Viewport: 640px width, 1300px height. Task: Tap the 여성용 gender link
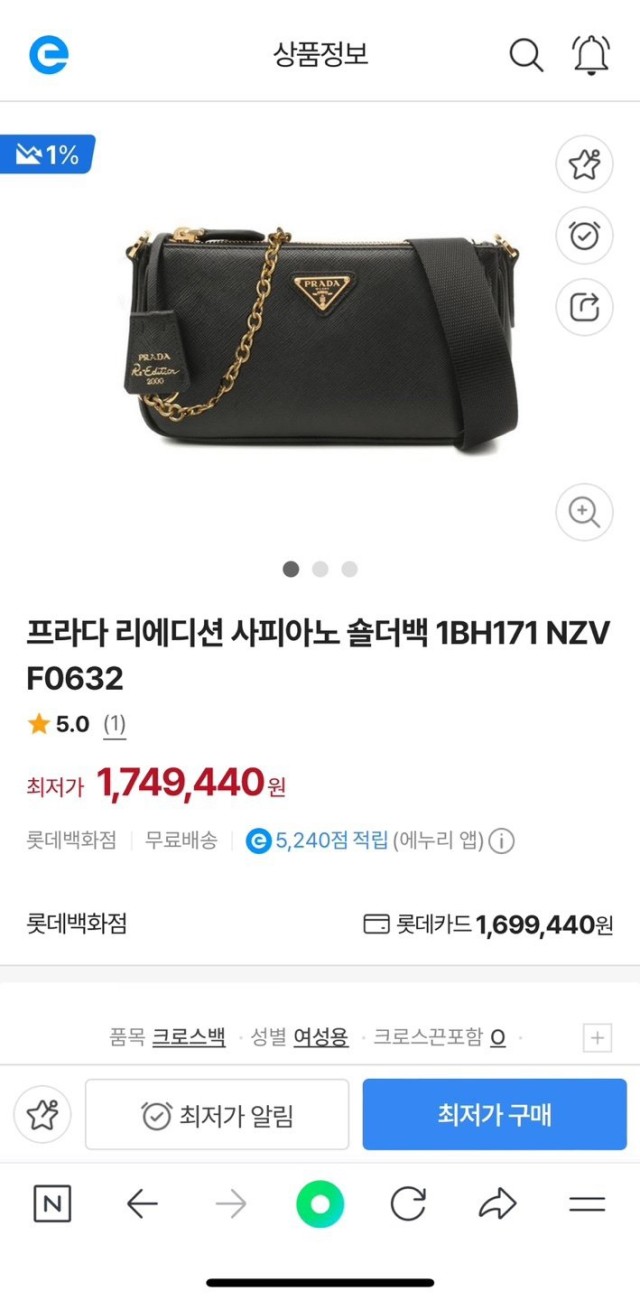(320, 1037)
